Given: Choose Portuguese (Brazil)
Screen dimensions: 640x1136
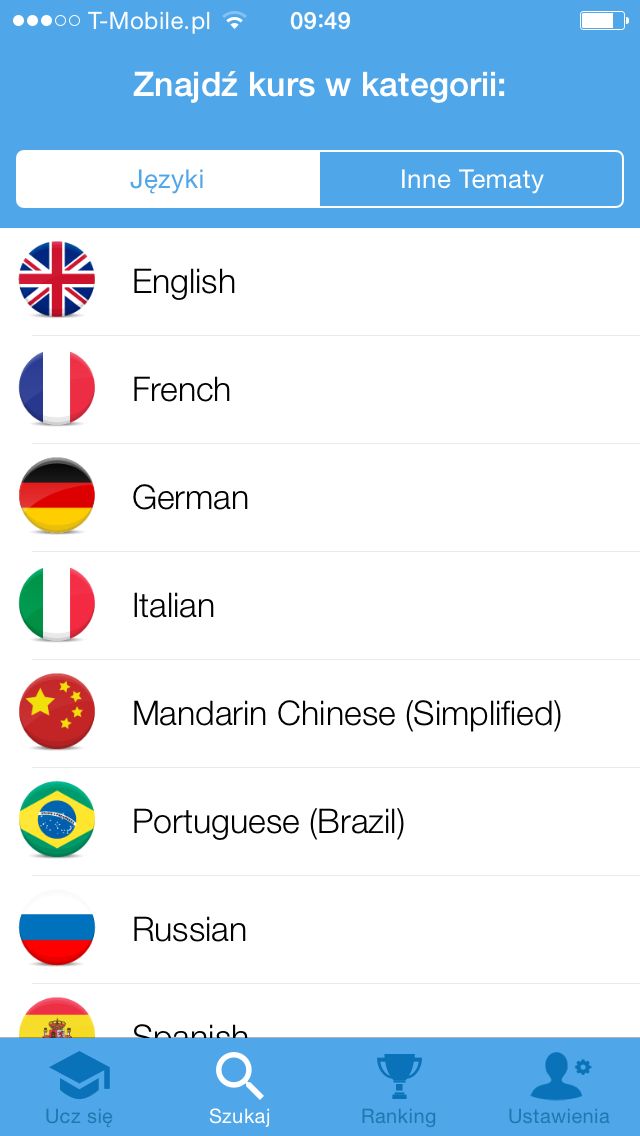Looking at the screenshot, I should click(x=320, y=822).
